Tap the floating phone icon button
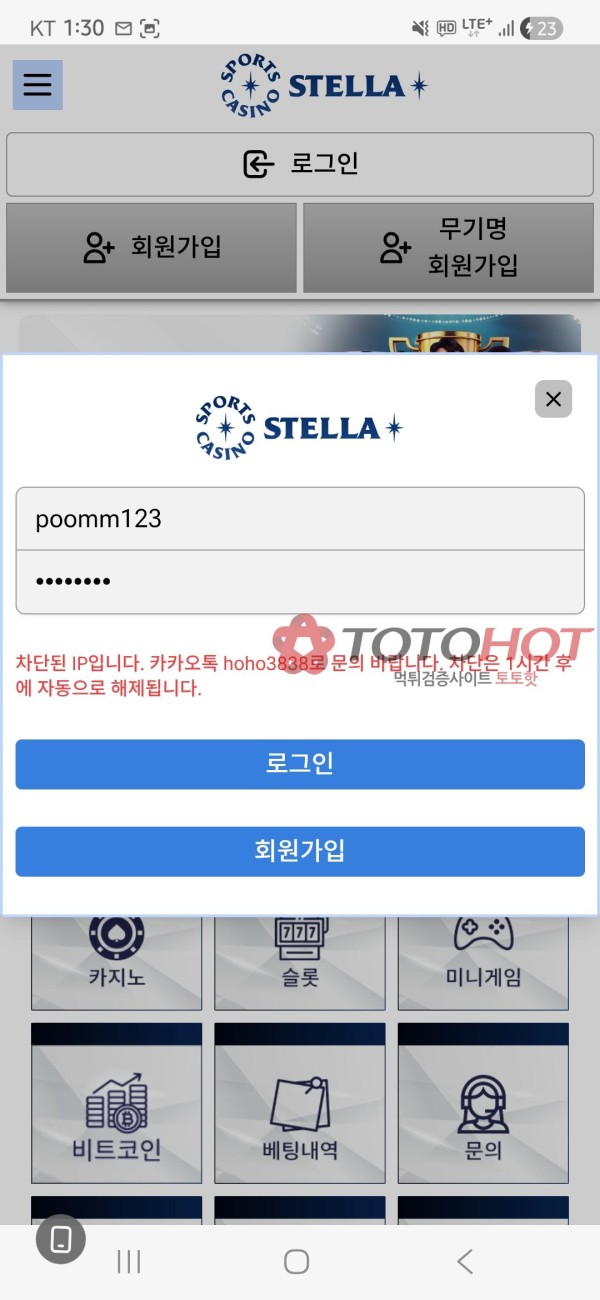 tap(61, 1240)
